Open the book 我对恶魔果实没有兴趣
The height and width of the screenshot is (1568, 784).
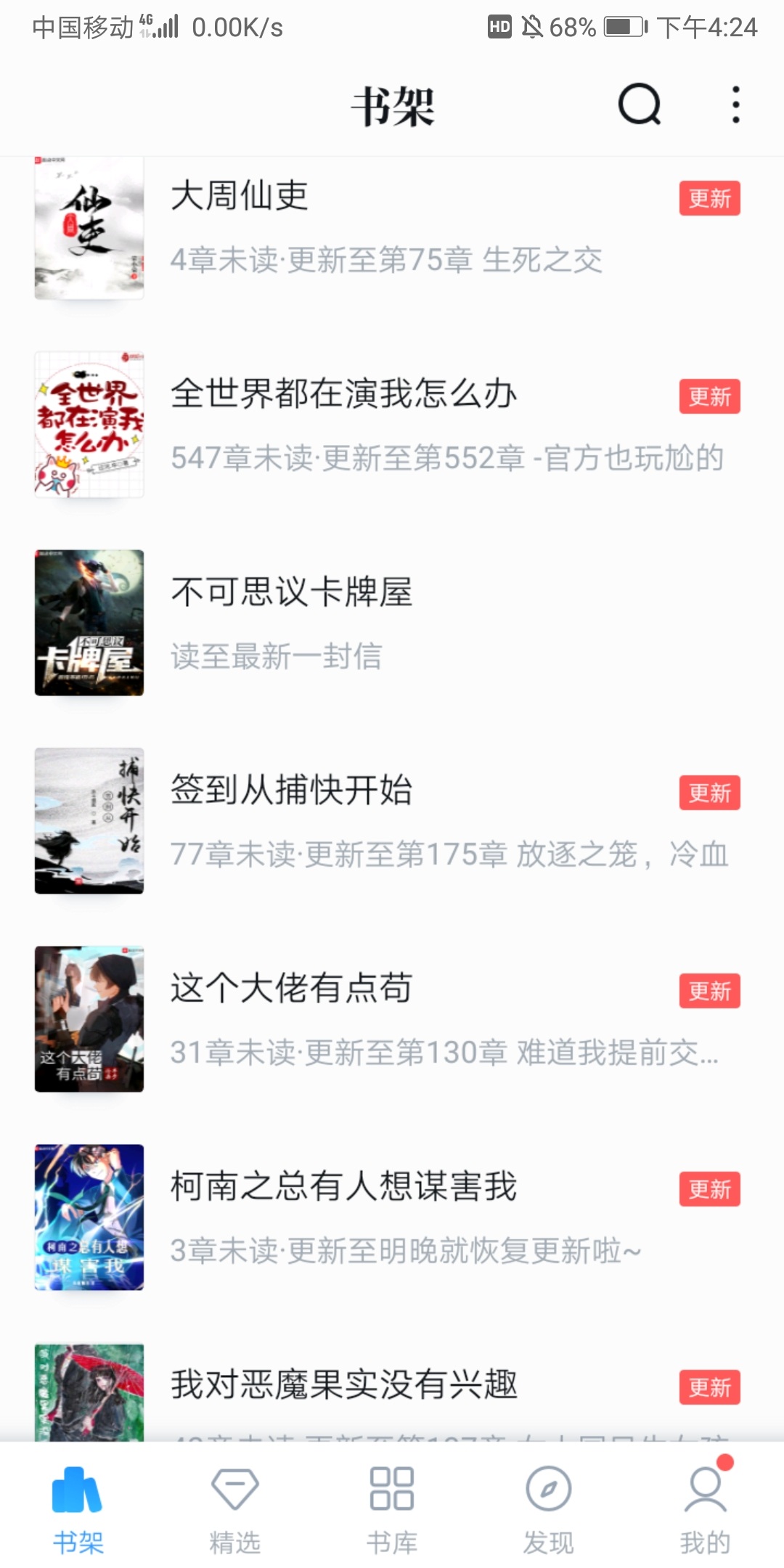[x=343, y=1385]
